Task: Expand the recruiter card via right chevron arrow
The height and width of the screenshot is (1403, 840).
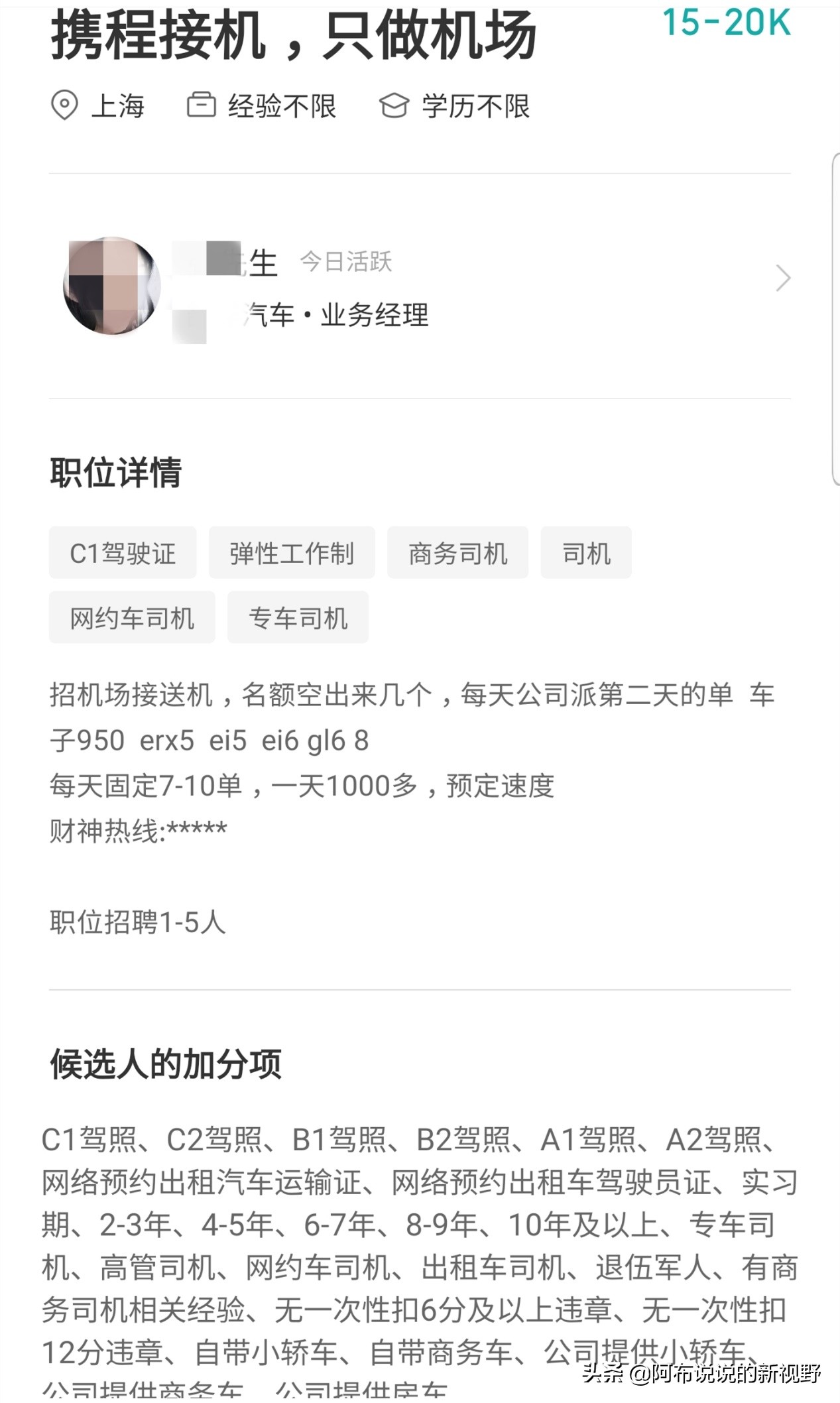Action: tap(783, 278)
